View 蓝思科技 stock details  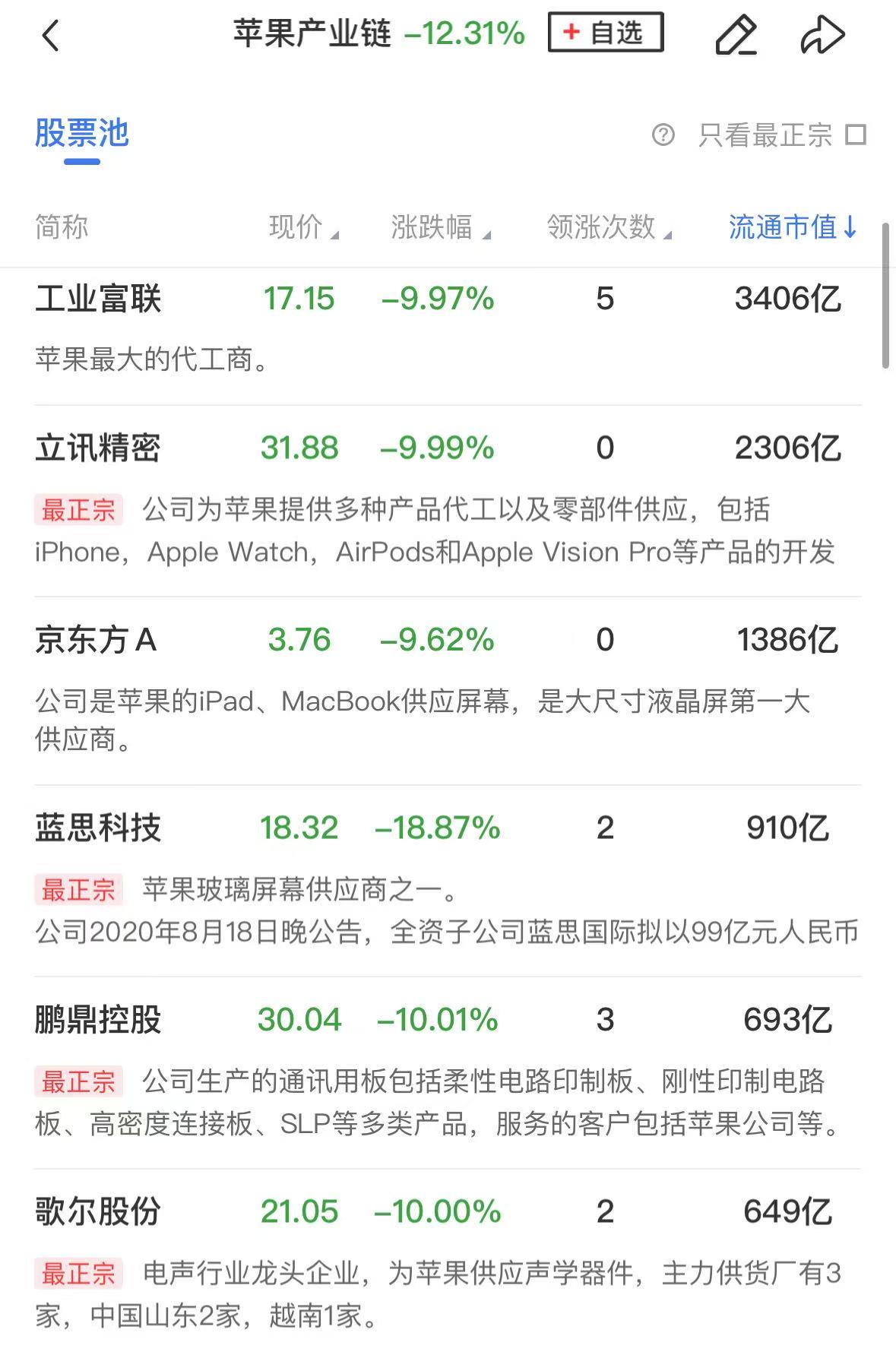click(x=99, y=828)
